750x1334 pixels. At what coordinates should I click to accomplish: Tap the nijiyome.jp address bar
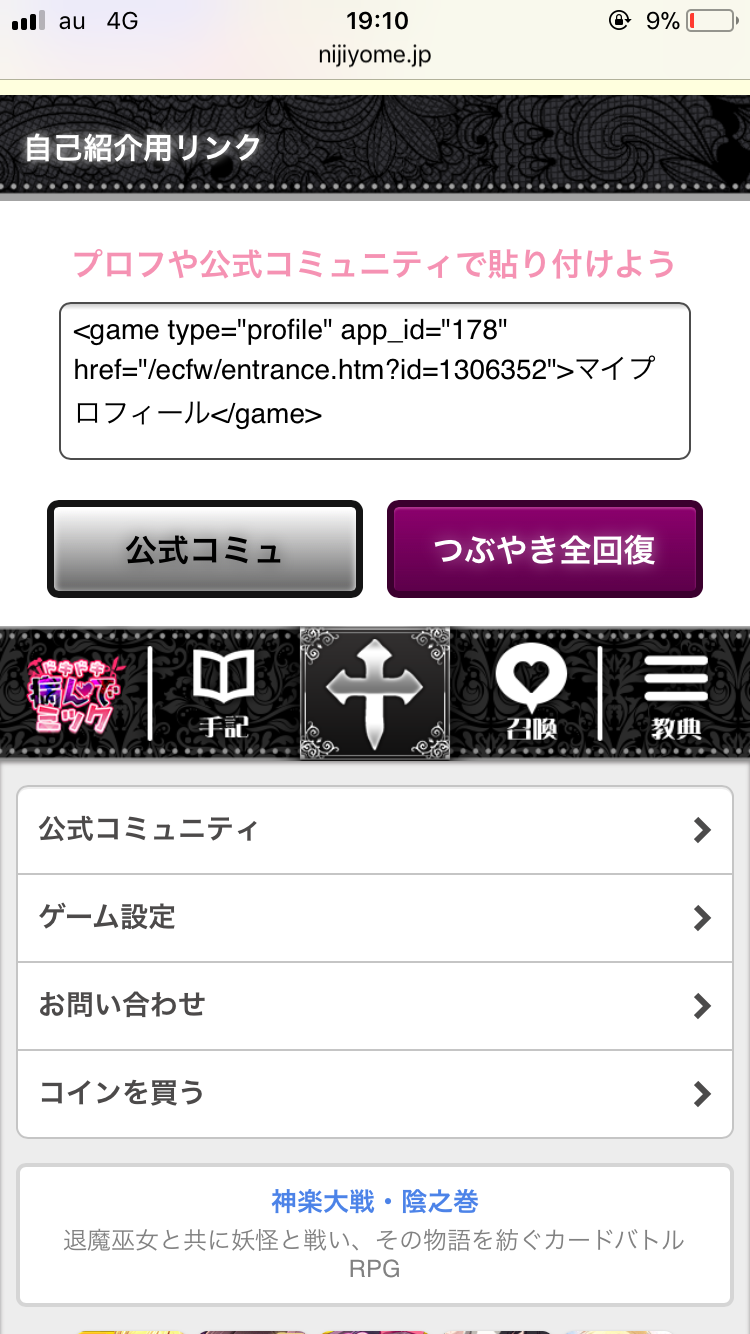click(375, 55)
